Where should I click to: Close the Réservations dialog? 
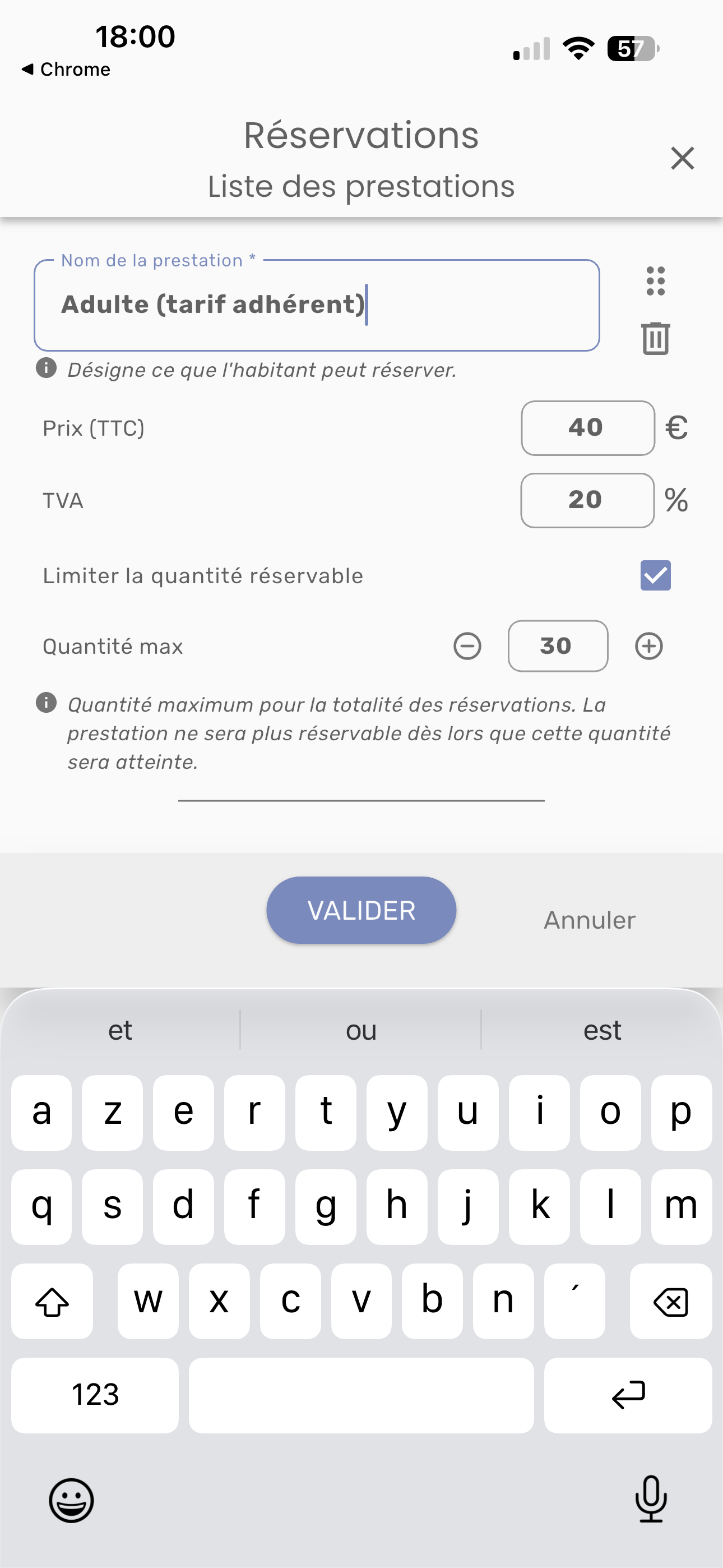click(x=682, y=158)
